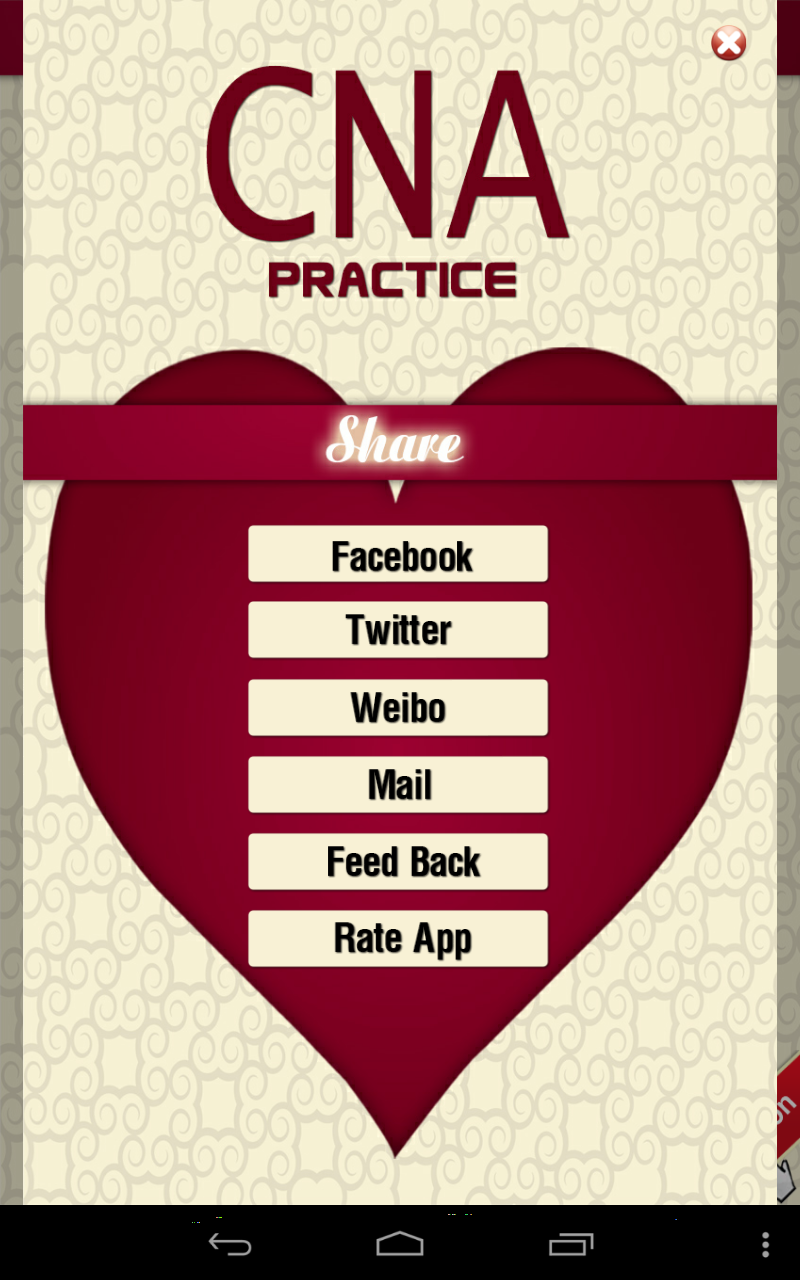Share the app through Mail
The width and height of the screenshot is (800, 1280).
398,784
